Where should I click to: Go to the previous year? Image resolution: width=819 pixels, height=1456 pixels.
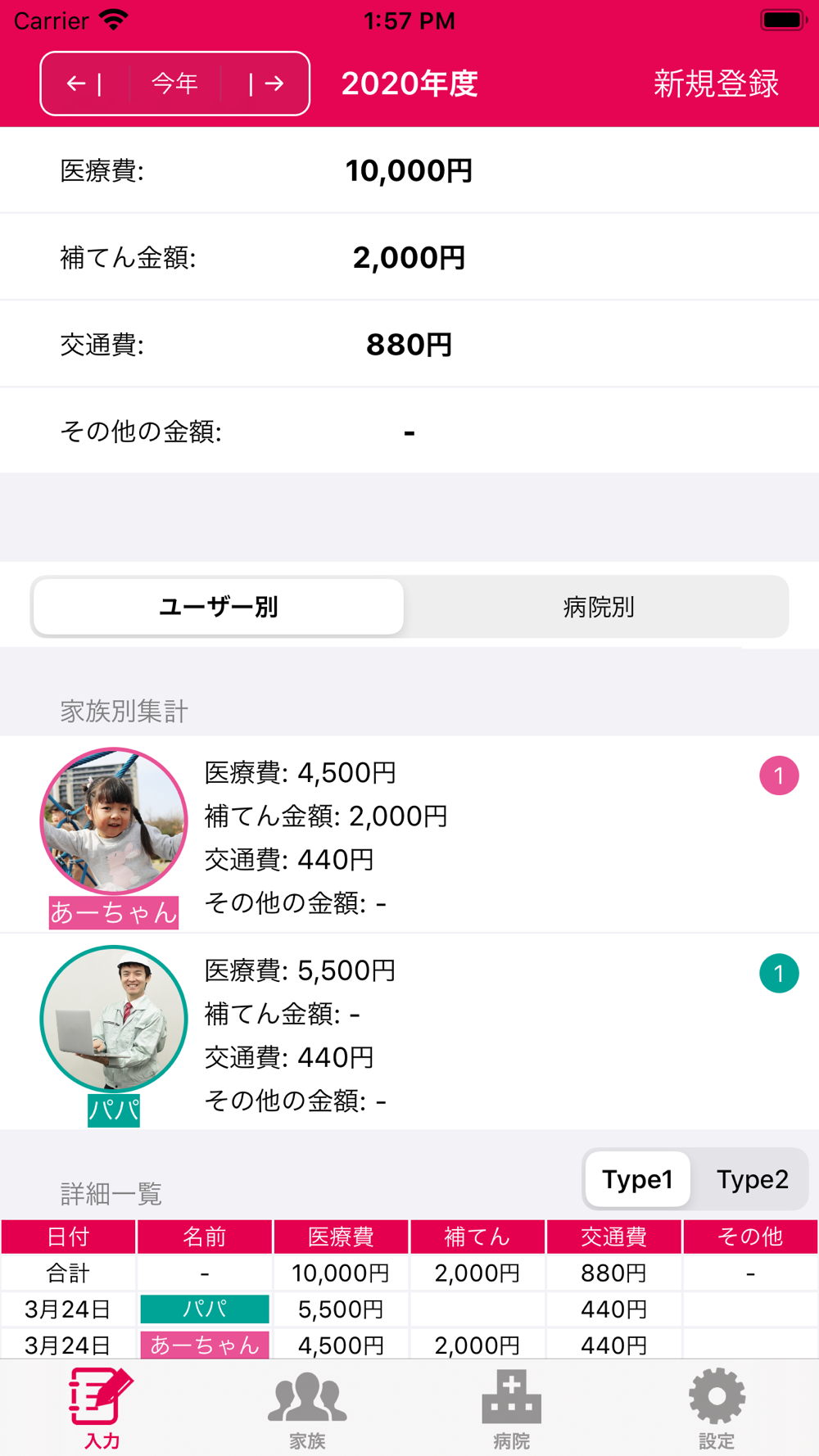pyautogui.click(x=84, y=84)
